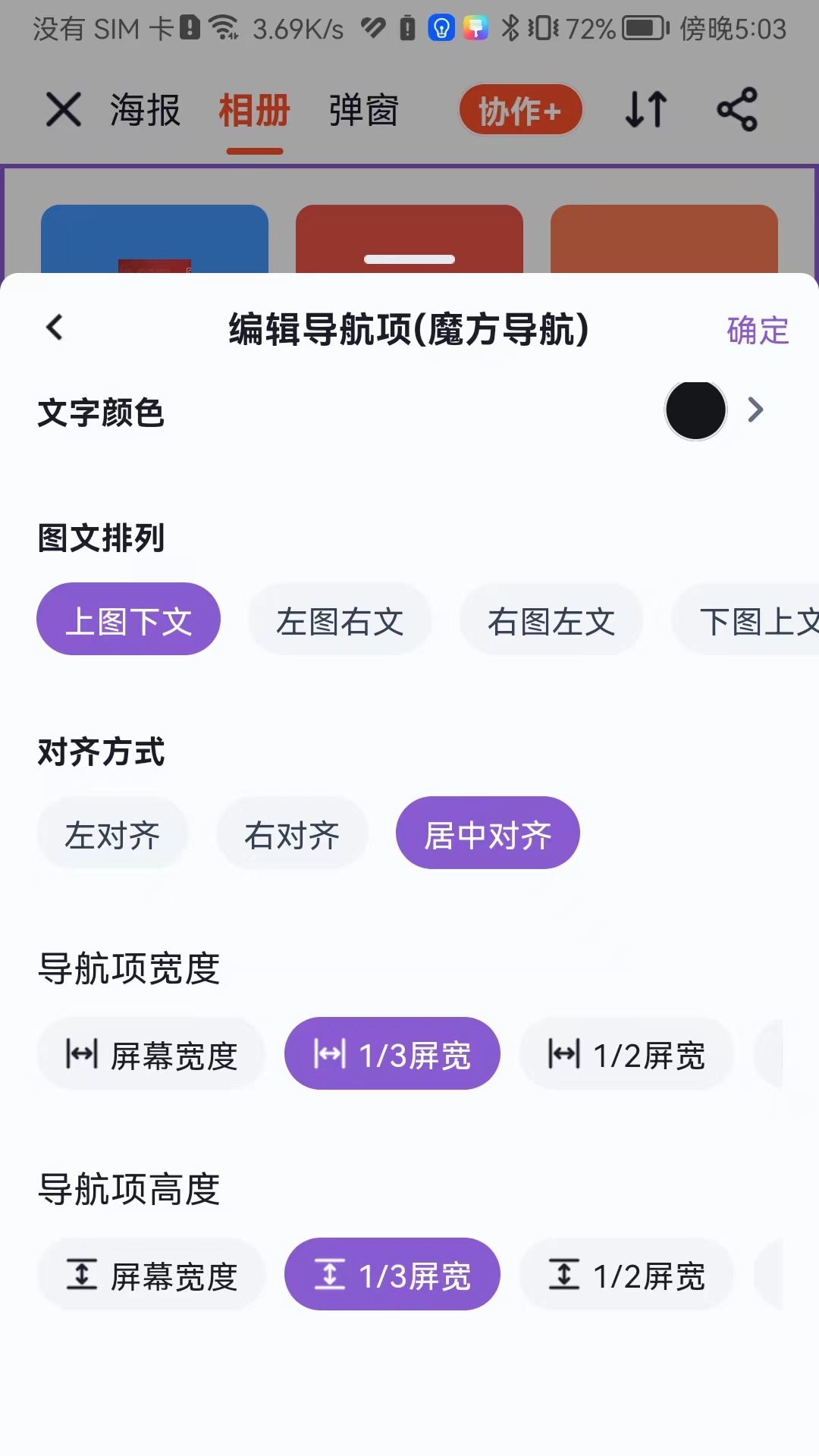Select 上图下文 layout
The width and height of the screenshot is (819, 1456).
click(x=128, y=619)
